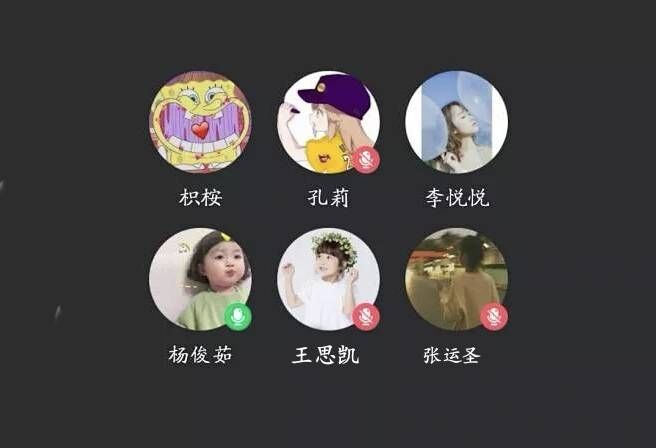
Task: View participant 李悦悦's profile
Action: pos(456,122)
